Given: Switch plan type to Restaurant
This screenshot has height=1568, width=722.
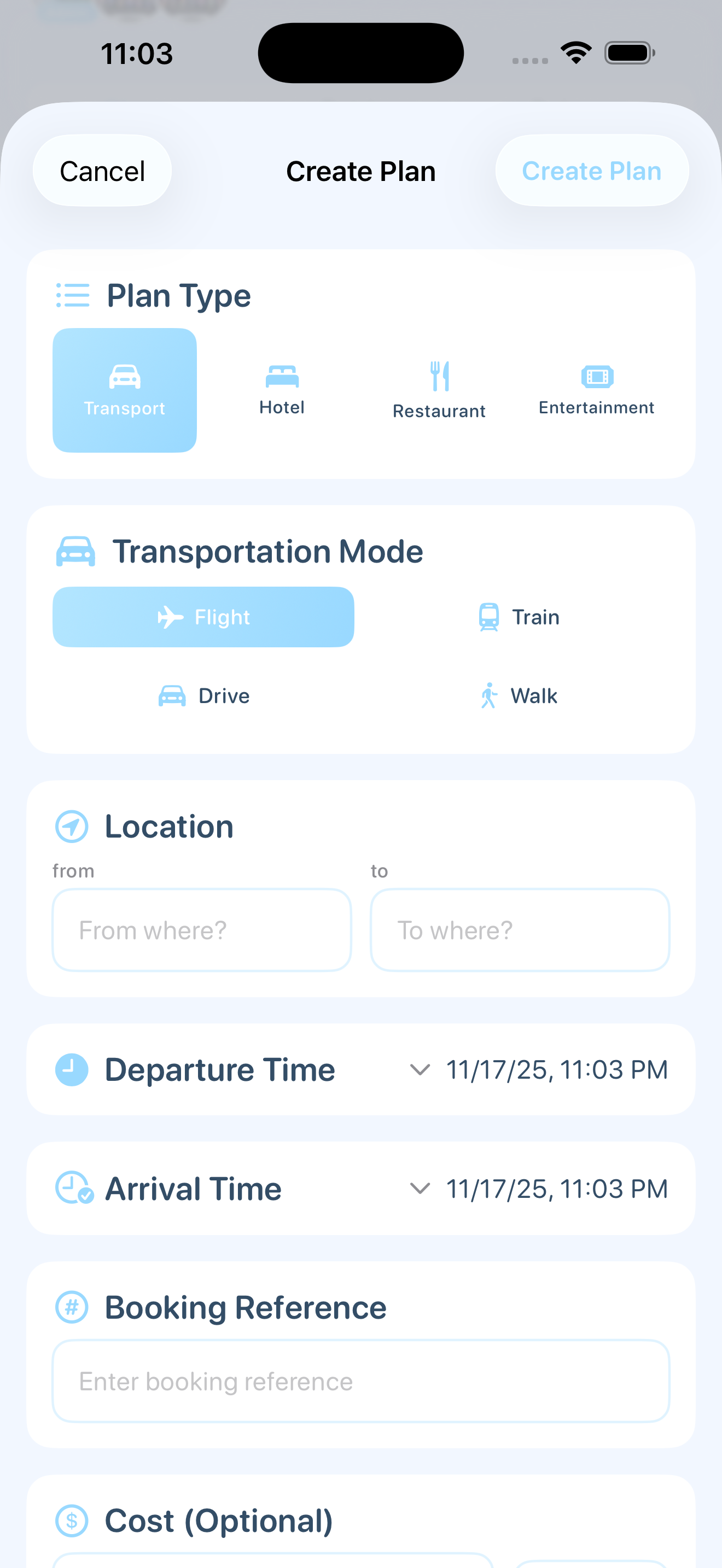Looking at the screenshot, I should coord(439,391).
